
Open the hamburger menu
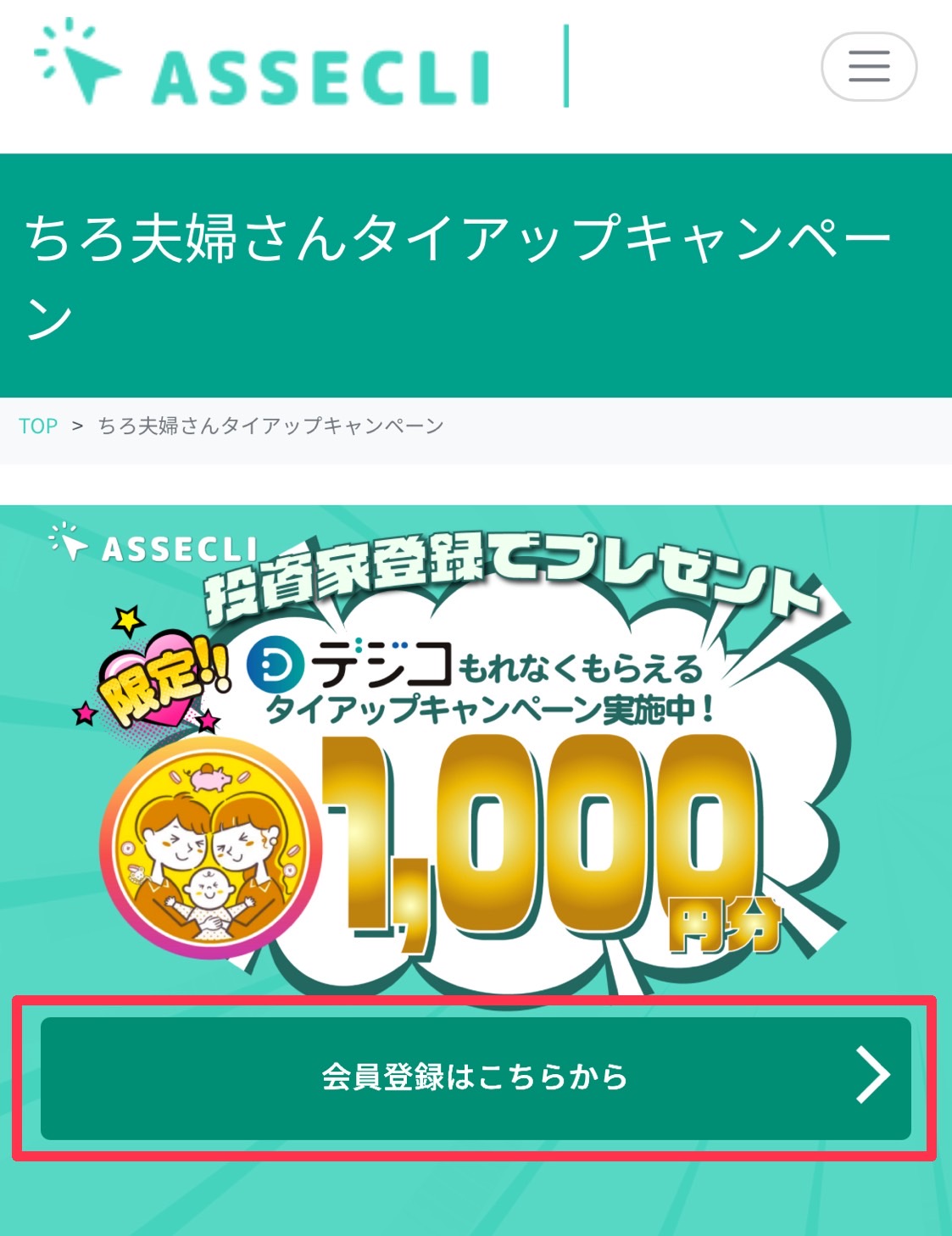pyautogui.click(x=868, y=66)
